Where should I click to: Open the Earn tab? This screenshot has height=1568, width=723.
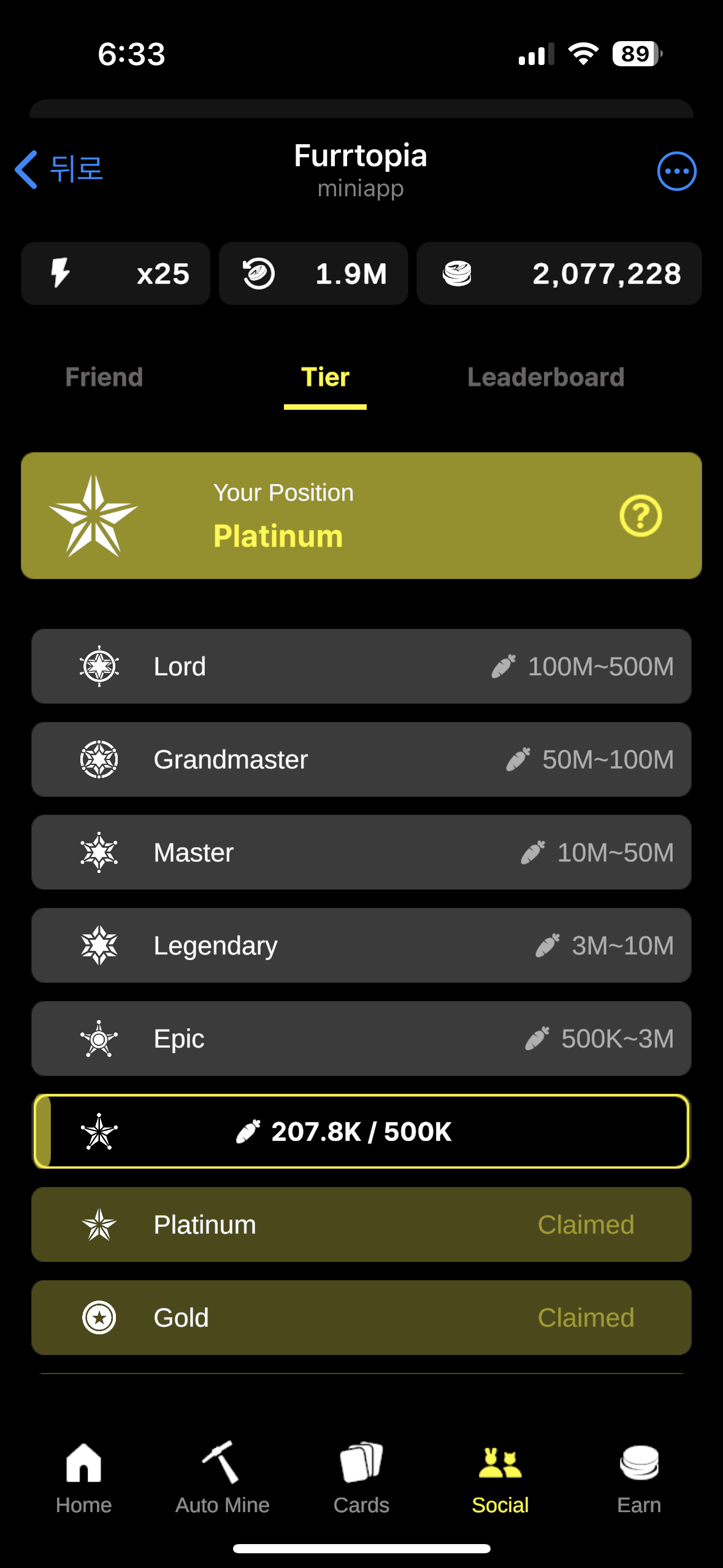639,1477
